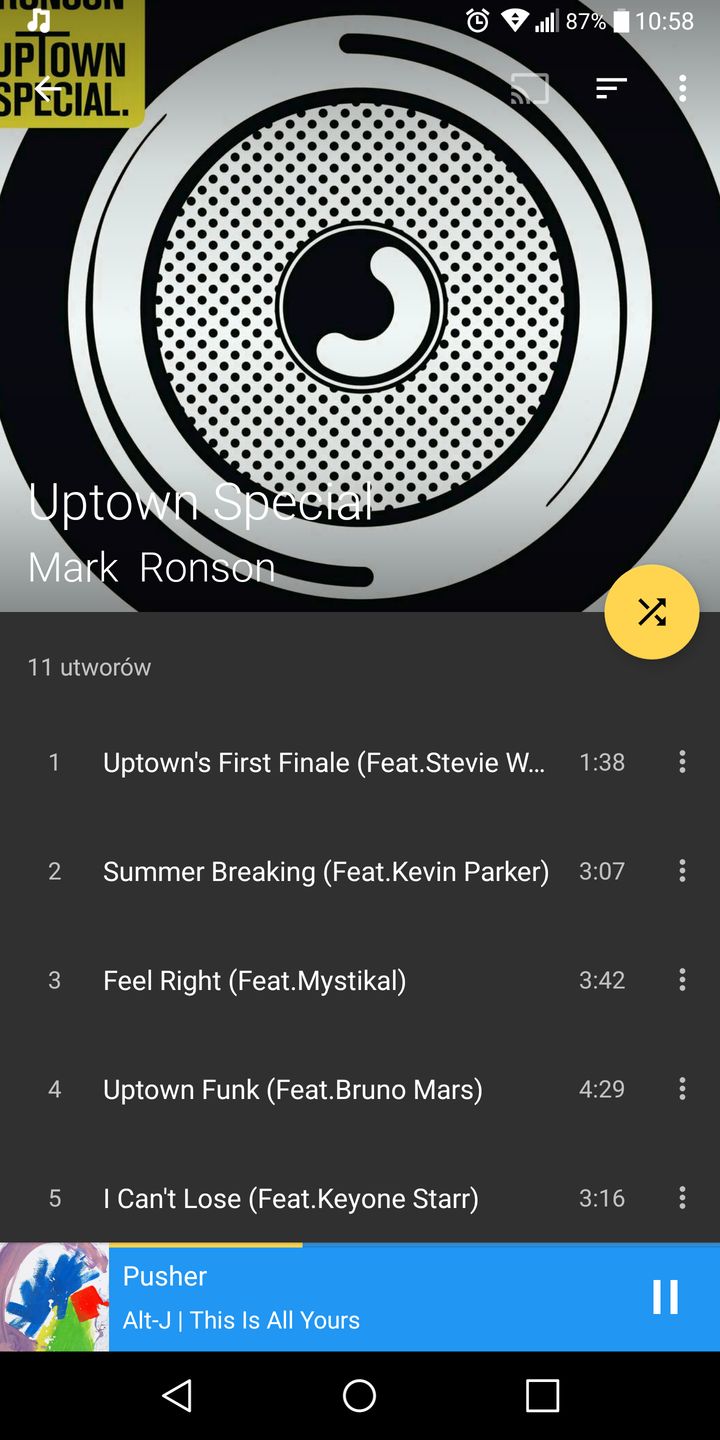Viewport: 720px width, 1440px height.
Task: Tap the system home button
Action: coord(359,1395)
